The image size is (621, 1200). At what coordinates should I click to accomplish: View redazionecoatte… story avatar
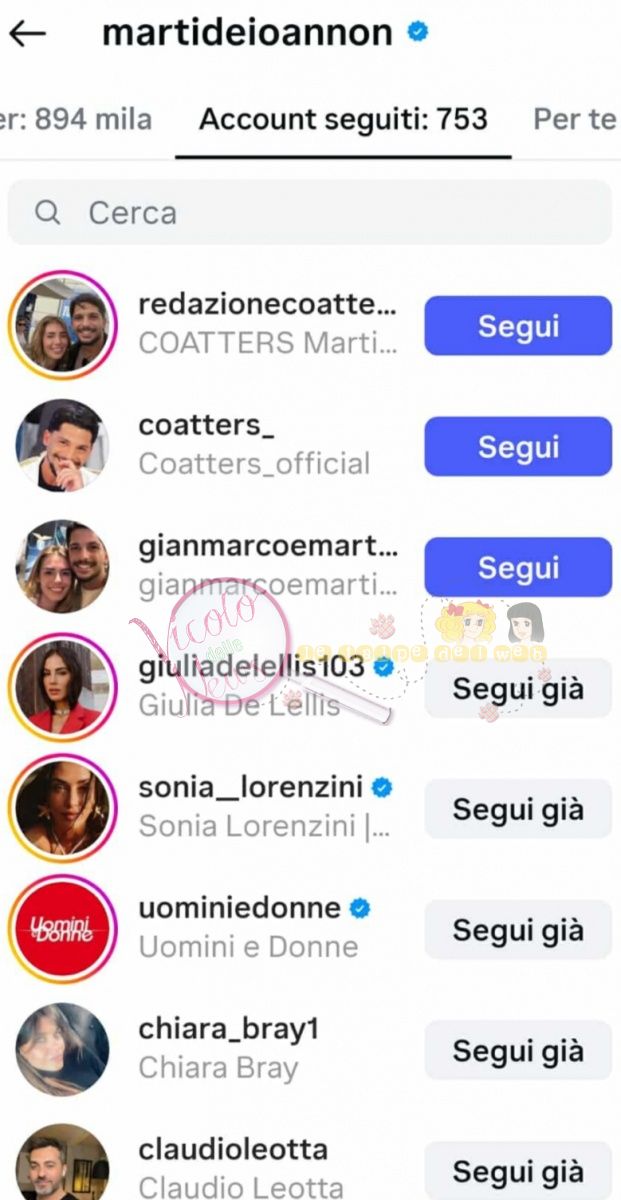pyautogui.click(x=62, y=326)
